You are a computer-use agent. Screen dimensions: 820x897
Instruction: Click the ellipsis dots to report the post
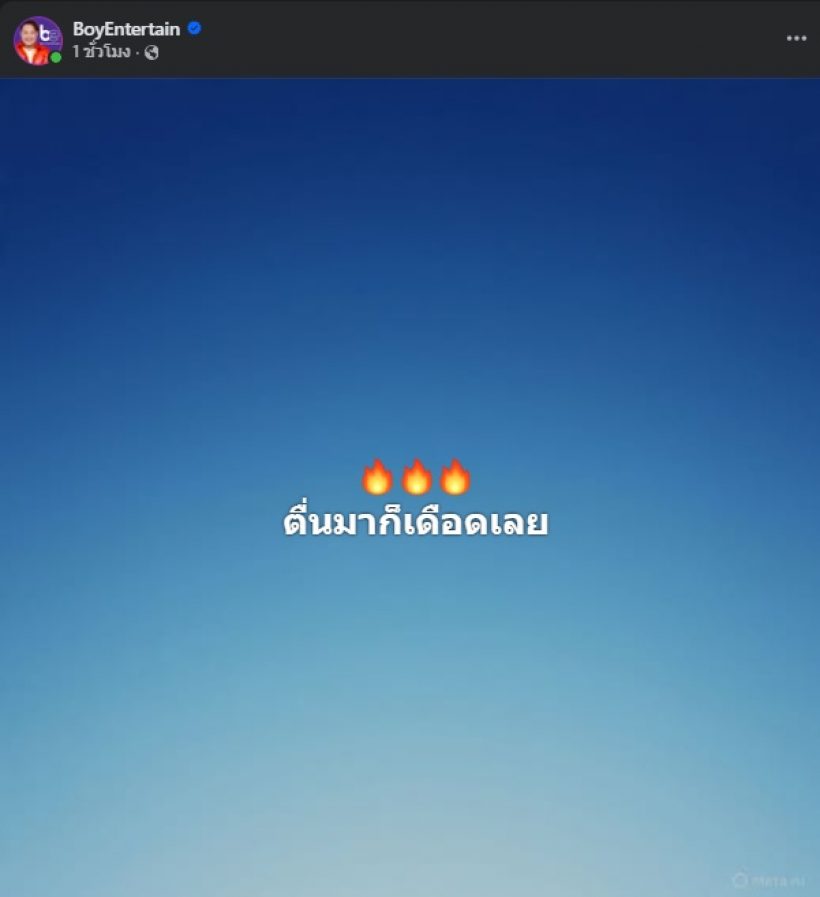(796, 37)
